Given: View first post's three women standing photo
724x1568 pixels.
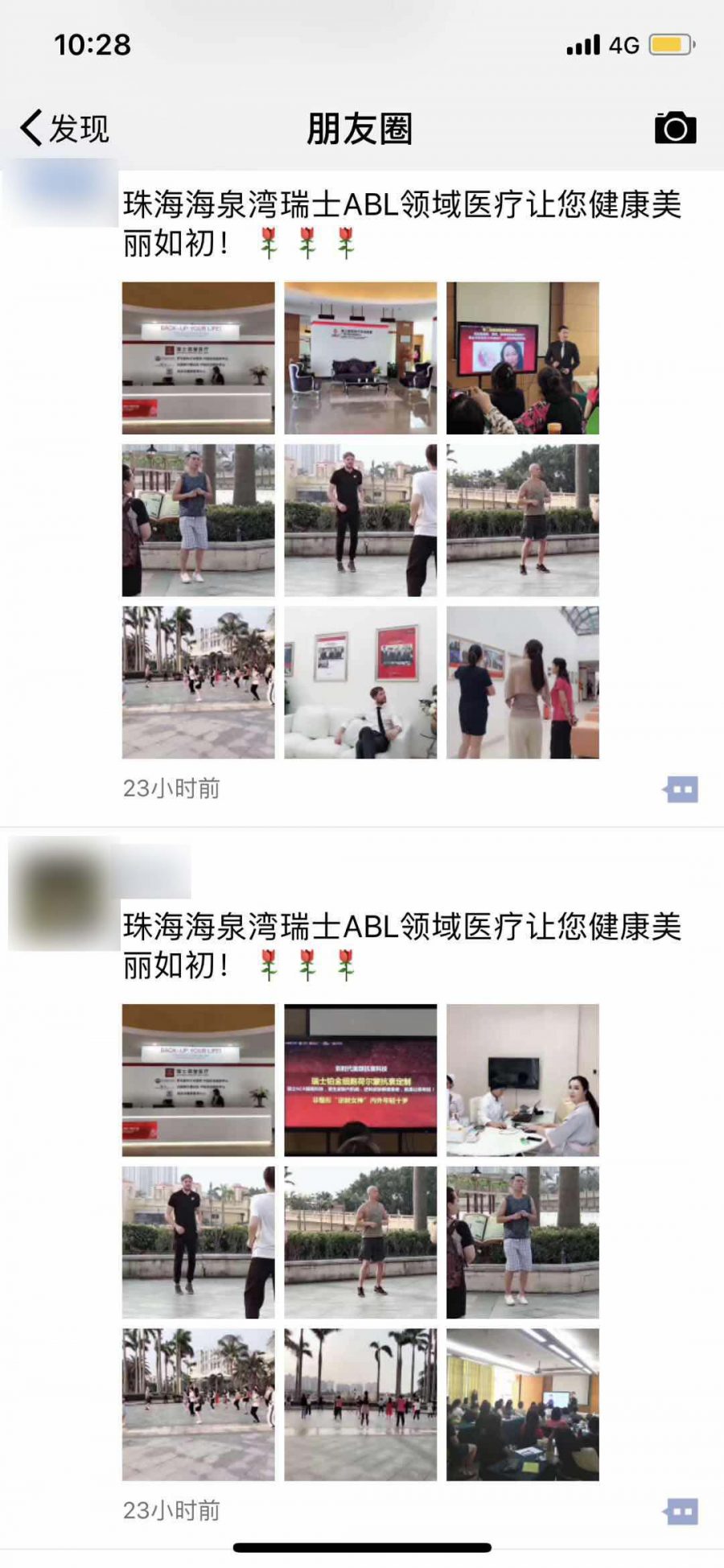Looking at the screenshot, I should tap(523, 682).
